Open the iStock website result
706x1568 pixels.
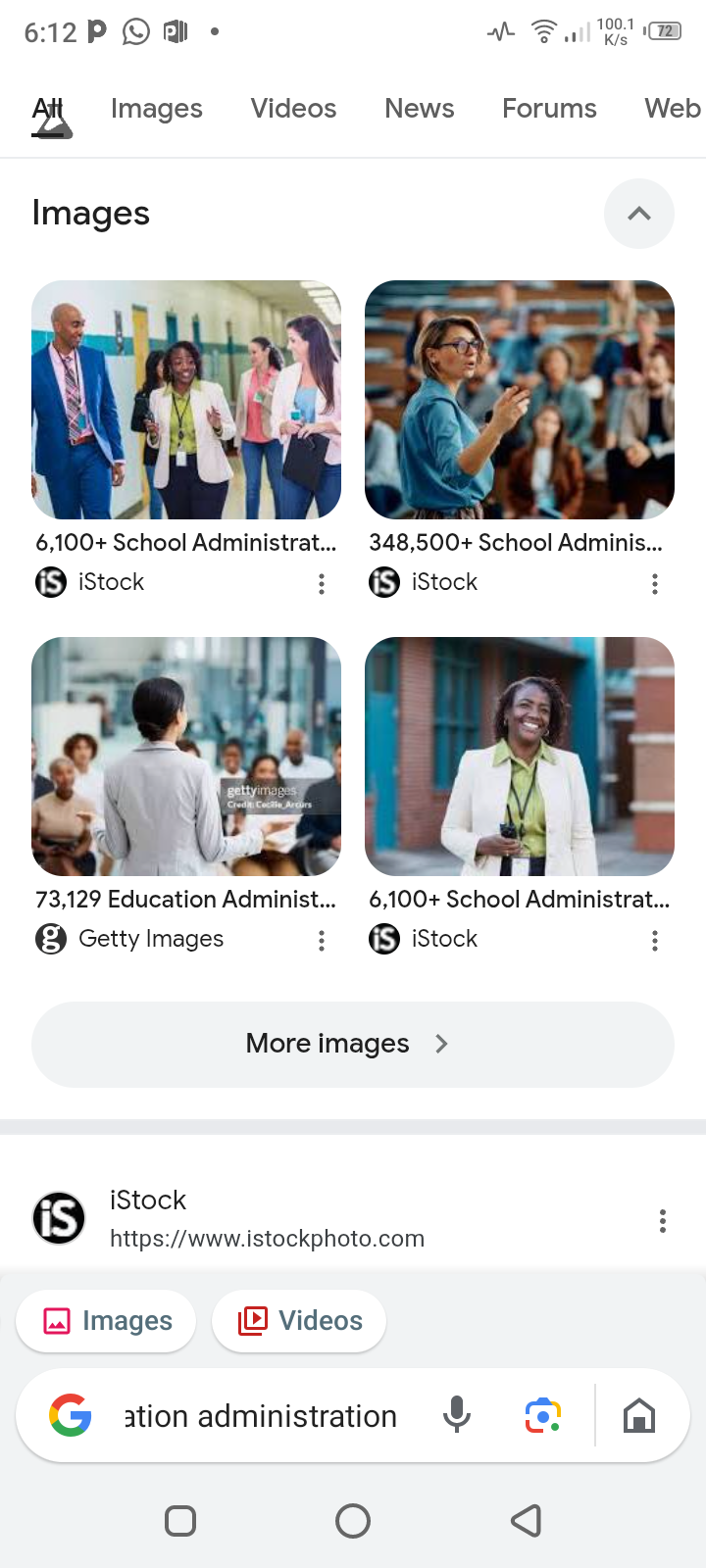coord(267,1219)
